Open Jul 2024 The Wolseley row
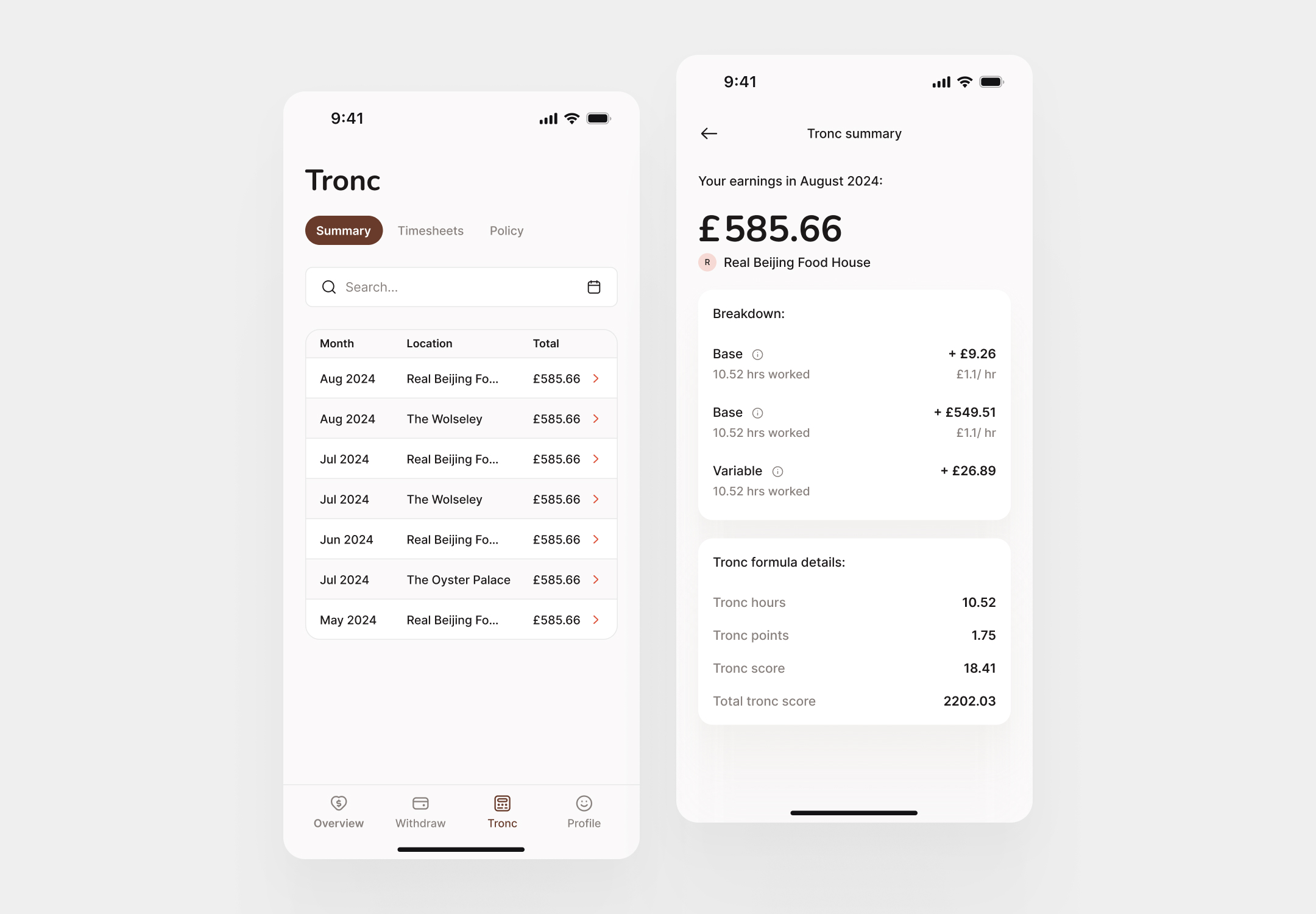This screenshot has height=914, width=1316. tap(461, 499)
